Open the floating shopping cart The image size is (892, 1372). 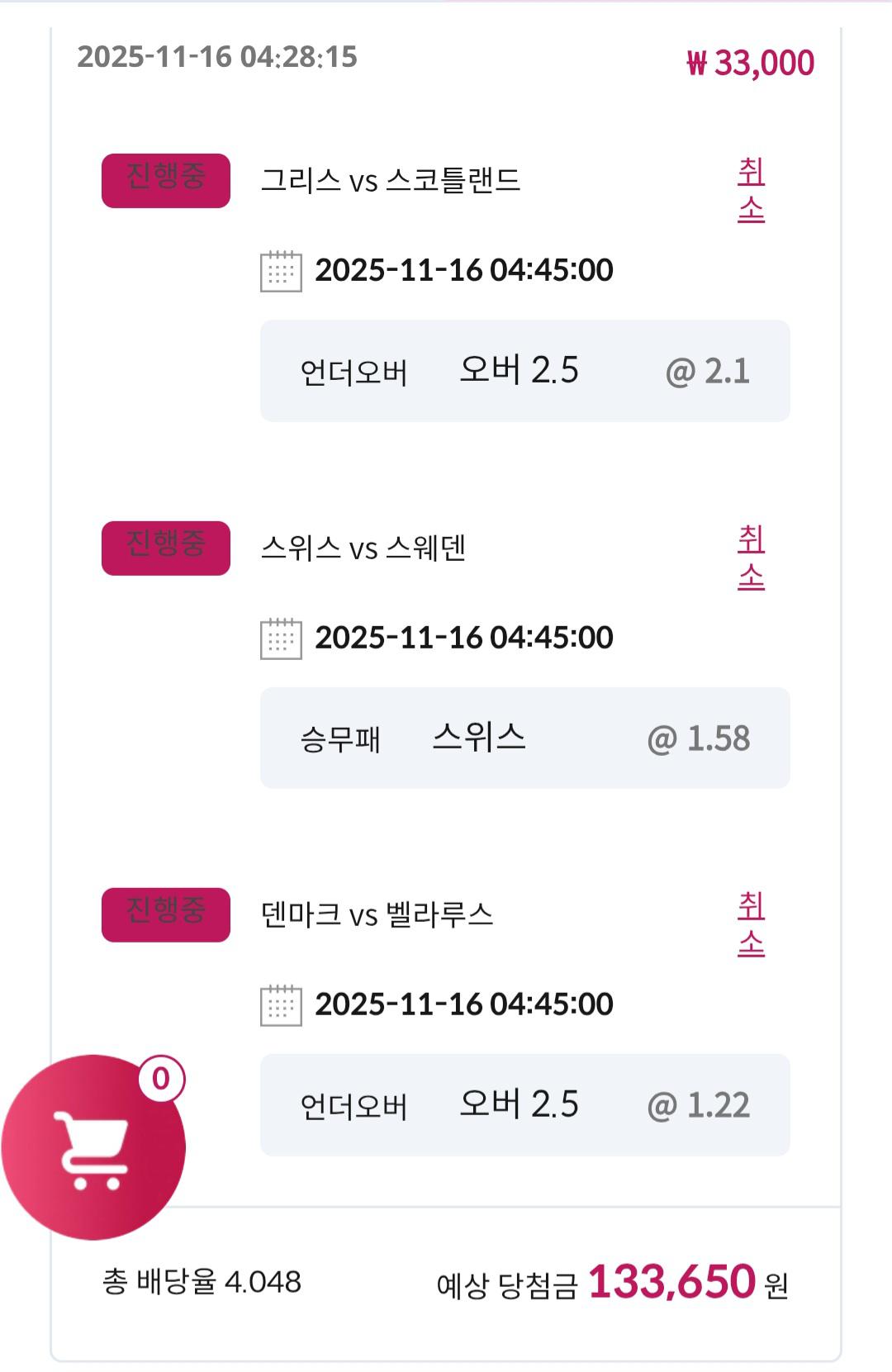coord(93,1146)
